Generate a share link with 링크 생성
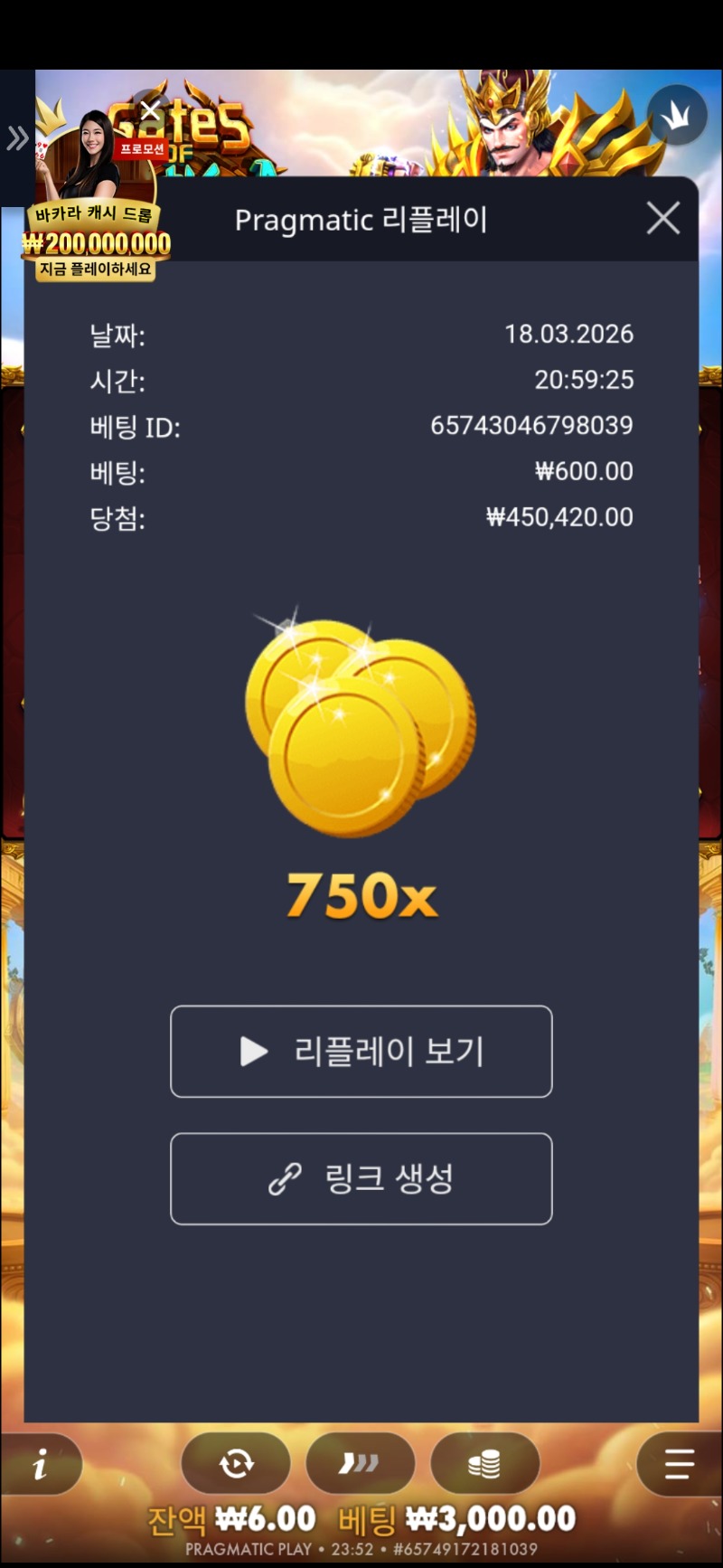723x1568 pixels. pos(361,1178)
